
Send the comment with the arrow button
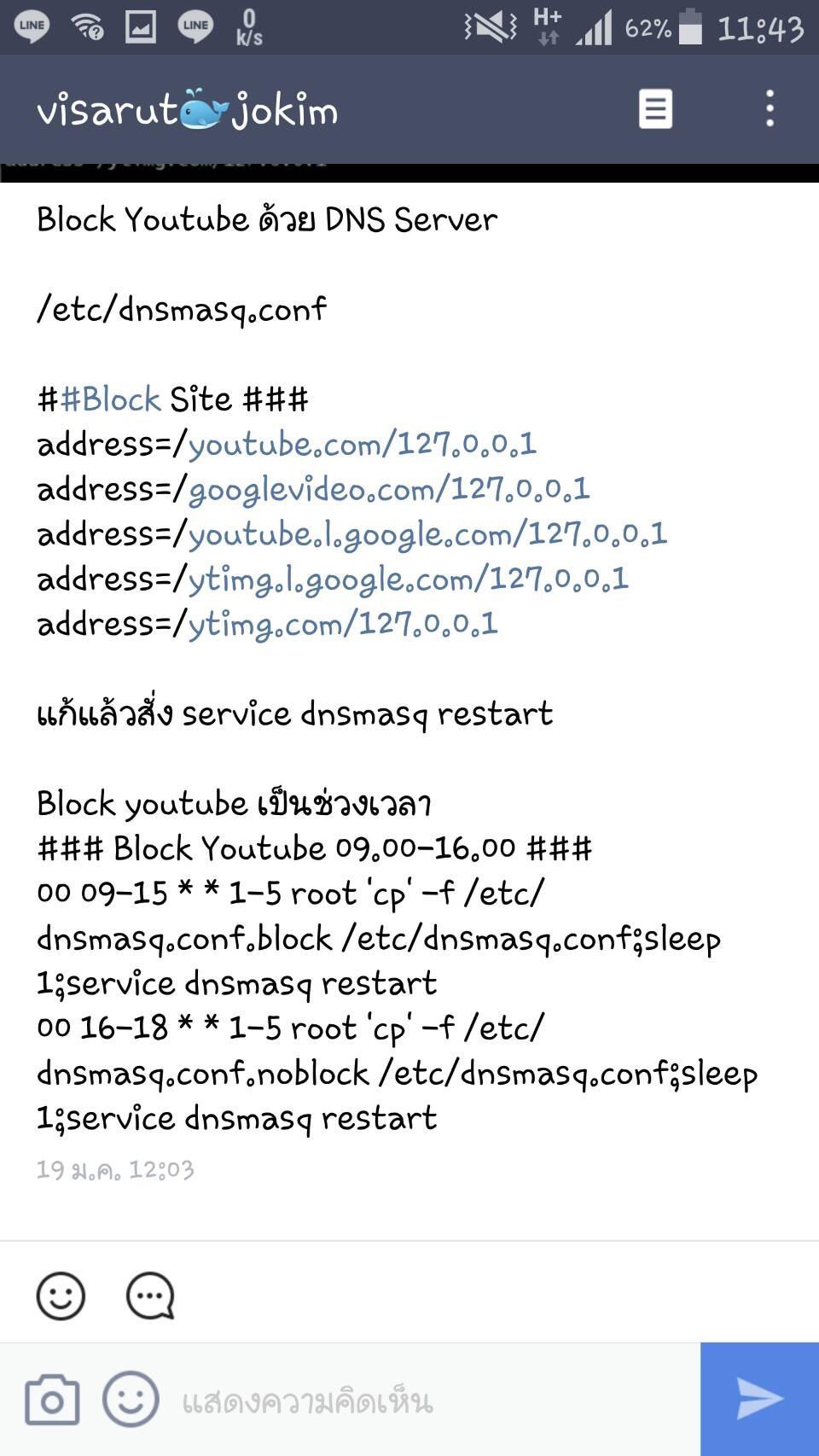[x=759, y=1399]
